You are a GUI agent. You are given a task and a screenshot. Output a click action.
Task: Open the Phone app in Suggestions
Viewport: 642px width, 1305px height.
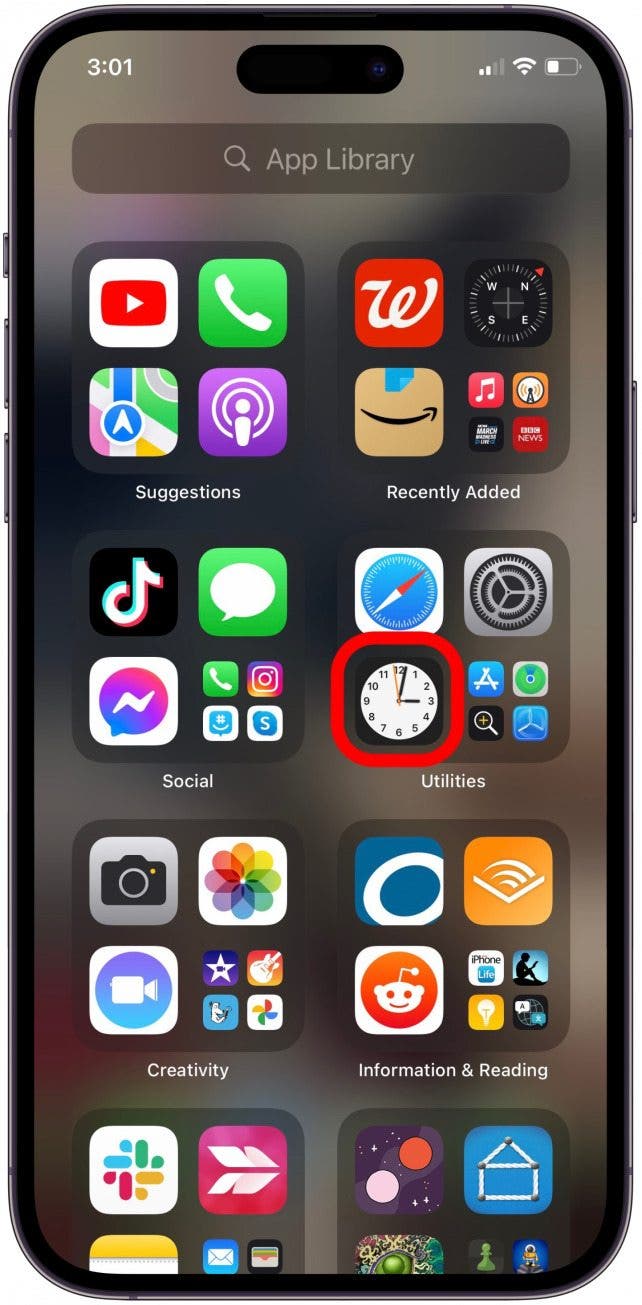[242, 303]
